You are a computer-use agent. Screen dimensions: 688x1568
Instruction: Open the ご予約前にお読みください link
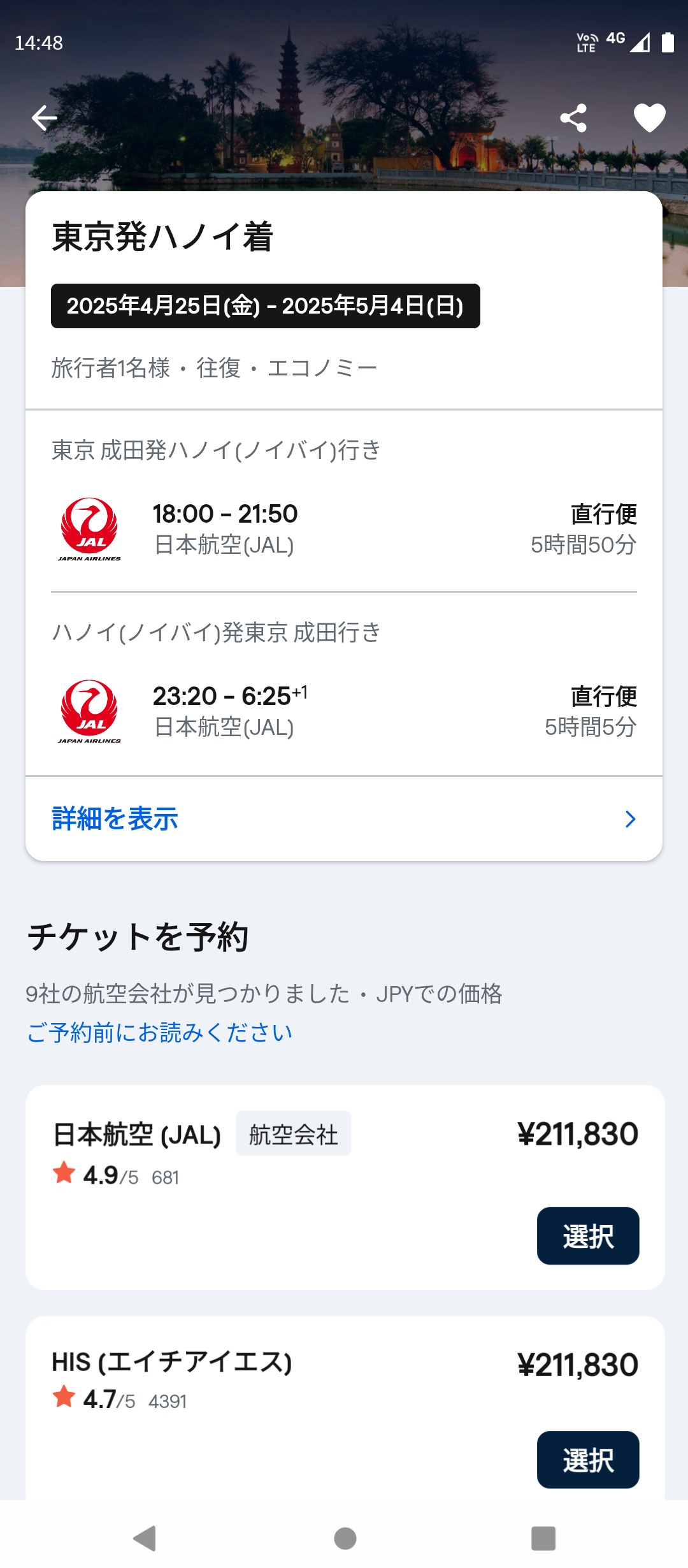point(159,1033)
